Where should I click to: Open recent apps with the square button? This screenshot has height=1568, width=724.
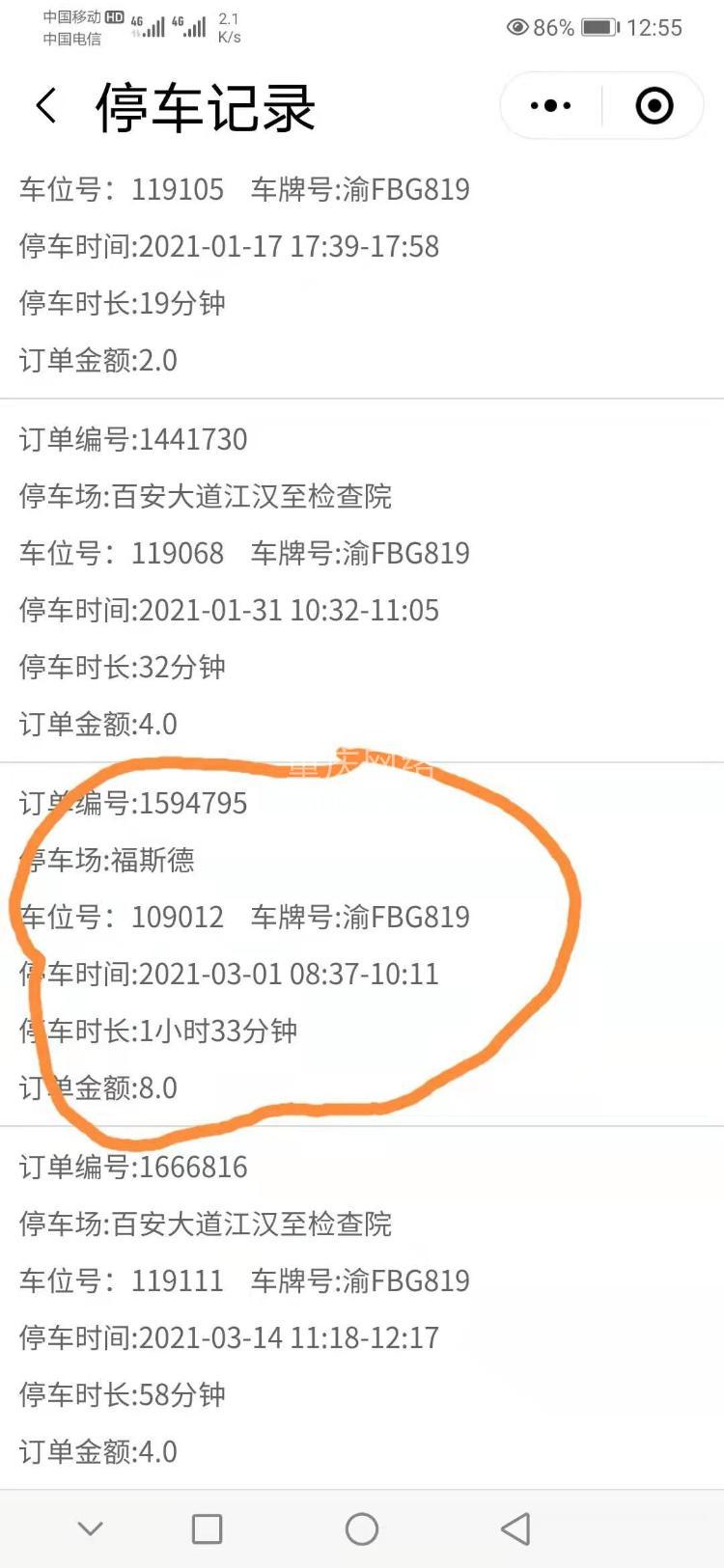coord(207,1528)
